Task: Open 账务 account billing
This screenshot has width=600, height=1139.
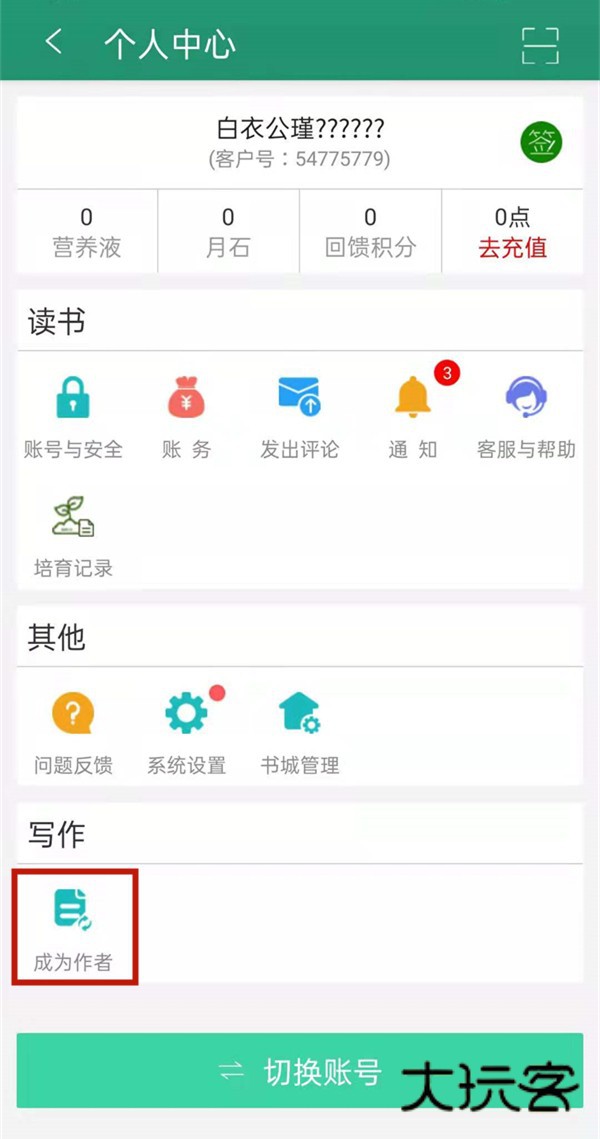Action: pos(187,416)
